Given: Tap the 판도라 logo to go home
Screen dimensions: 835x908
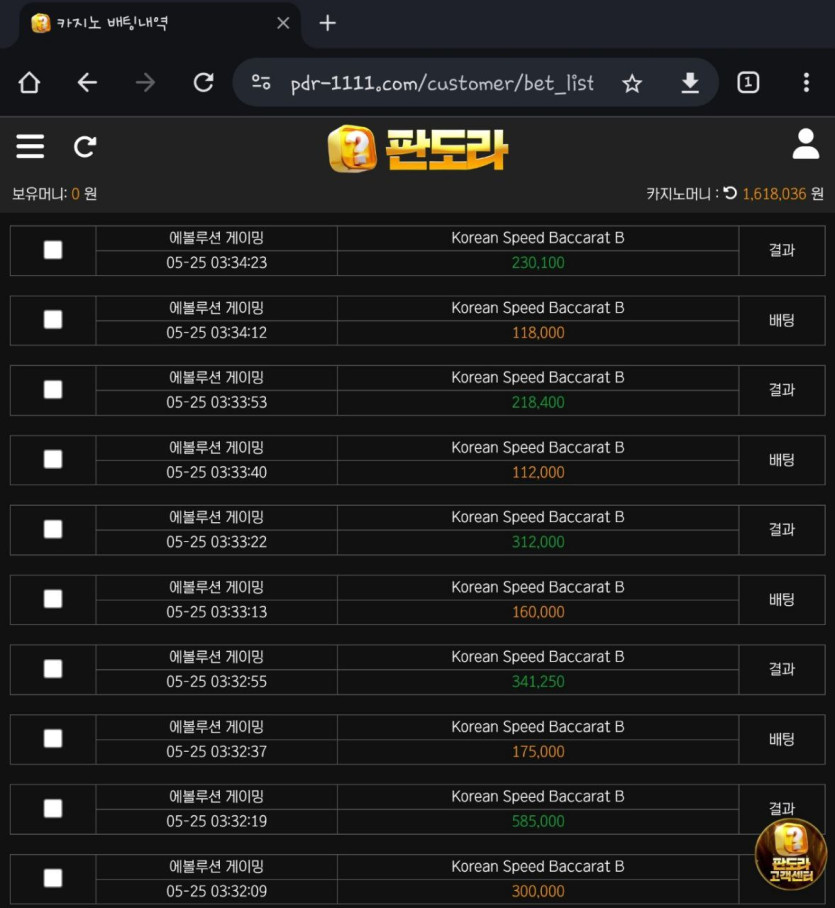Looking at the screenshot, I should [x=418, y=149].
